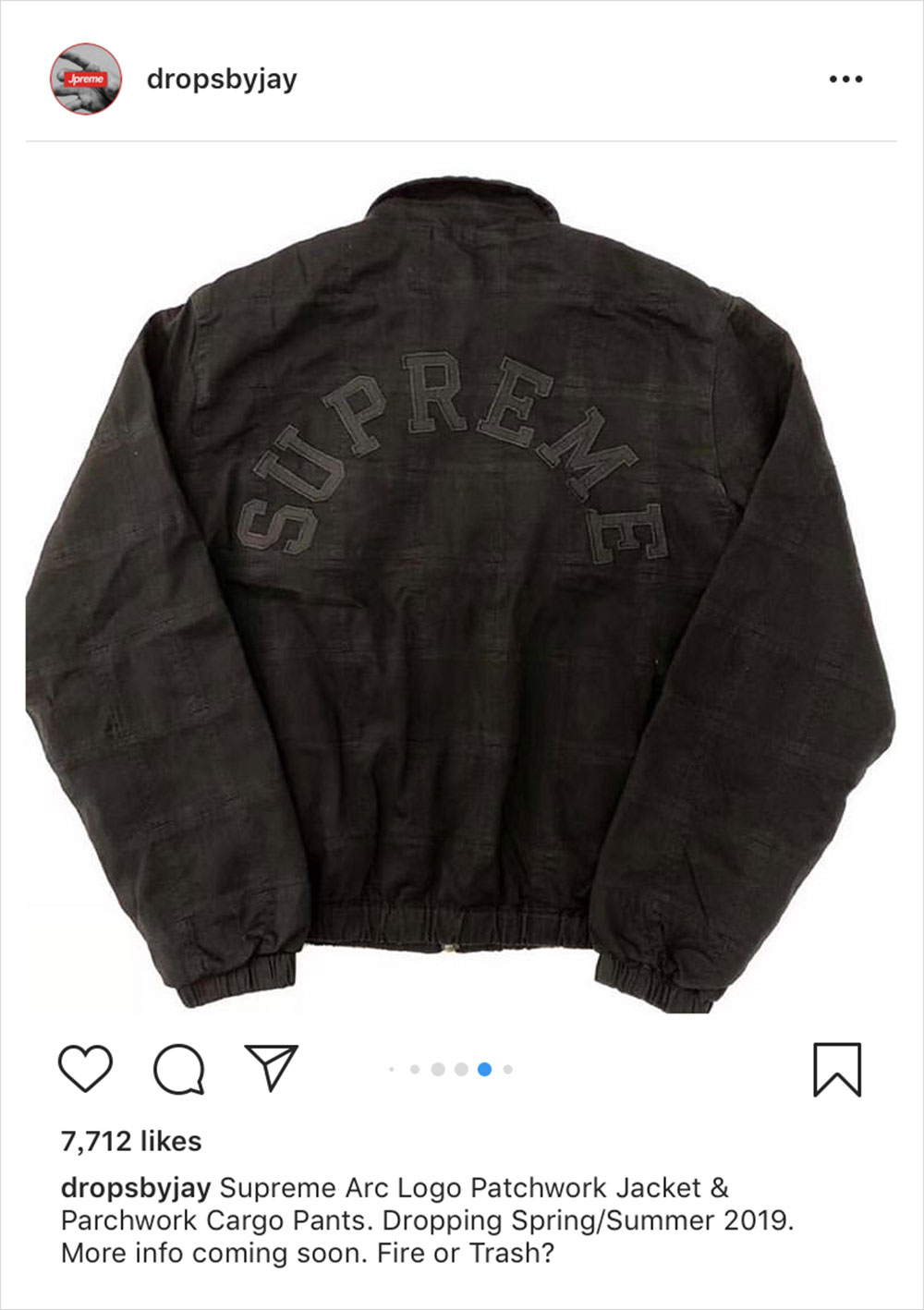The image size is (924, 1310).
Task: Tap dropsbyjay username in the caption
Action: (x=136, y=1187)
